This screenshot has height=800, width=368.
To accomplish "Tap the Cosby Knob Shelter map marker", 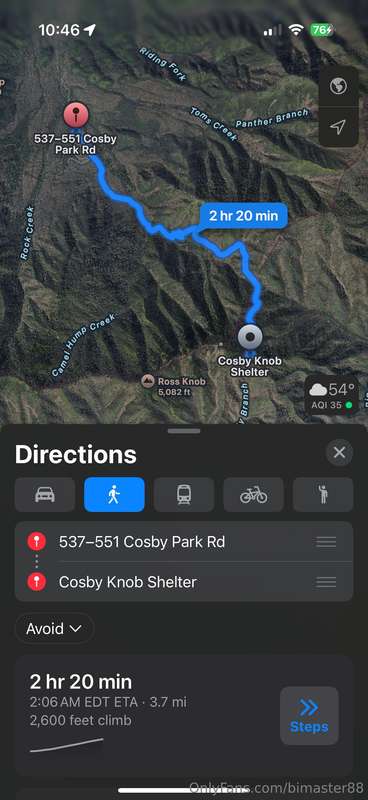I will tap(250, 337).
